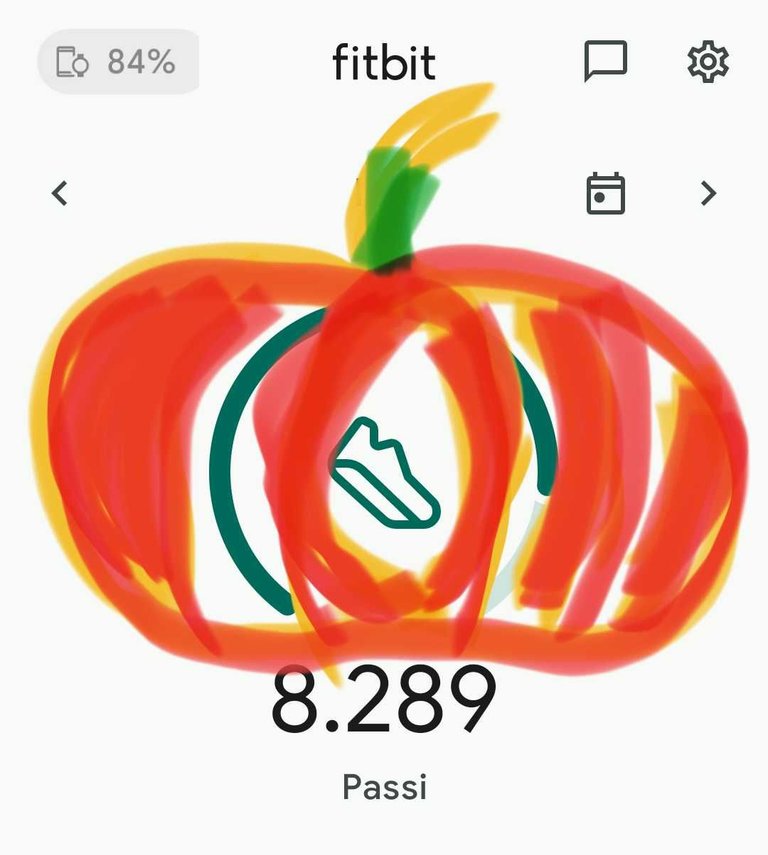Open the calendar date picker

click(x=605, y=193)
